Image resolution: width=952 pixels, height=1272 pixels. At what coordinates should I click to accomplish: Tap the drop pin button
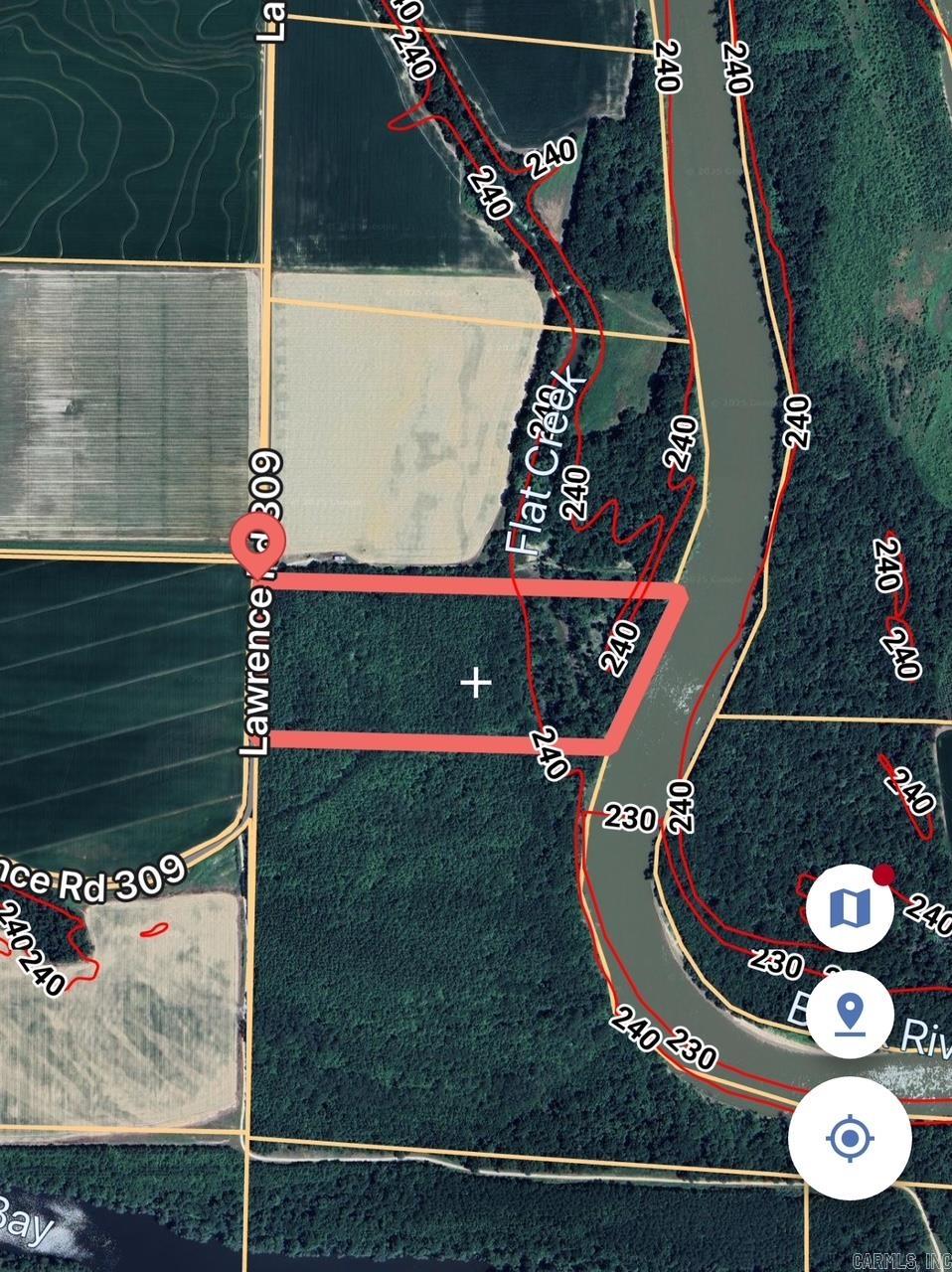tap(848, 1016)
